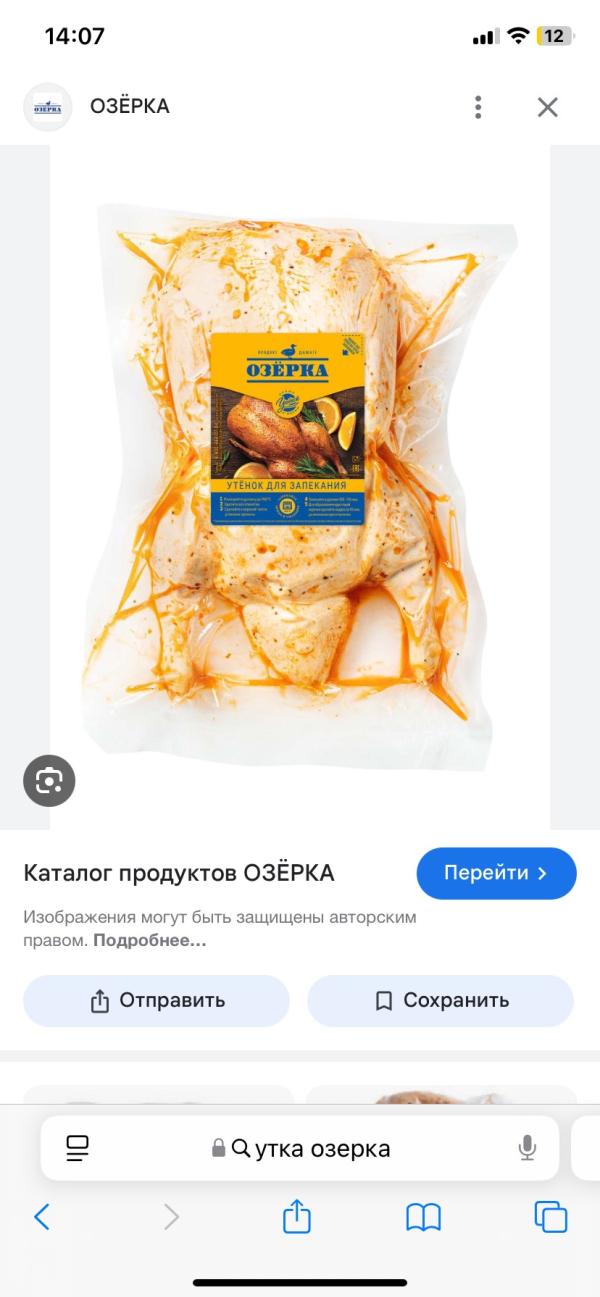This screenshot has height=1297, width=600.
Task: Open the three-dot overflow menu
Action: (478, 107)
